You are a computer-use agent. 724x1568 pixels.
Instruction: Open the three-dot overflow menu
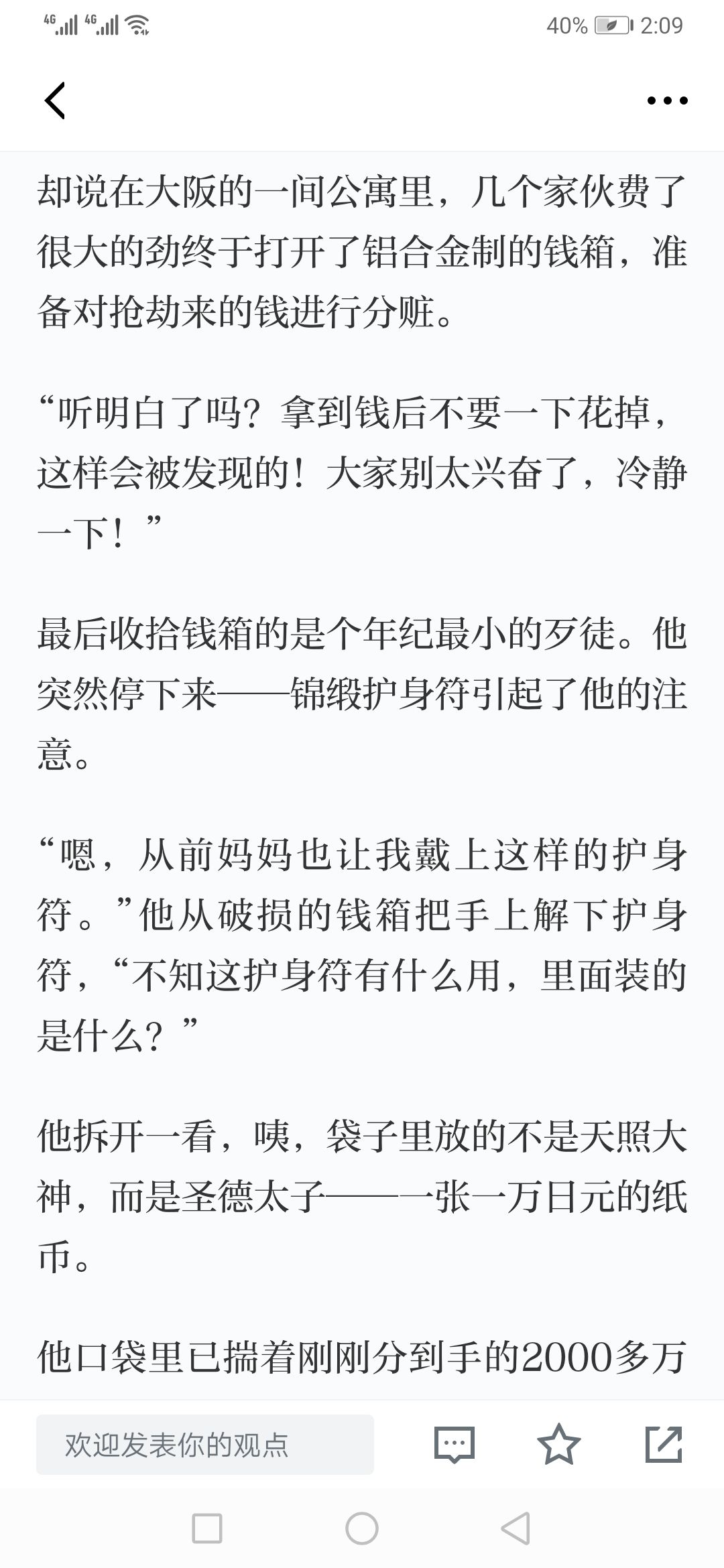pos(667,101)
